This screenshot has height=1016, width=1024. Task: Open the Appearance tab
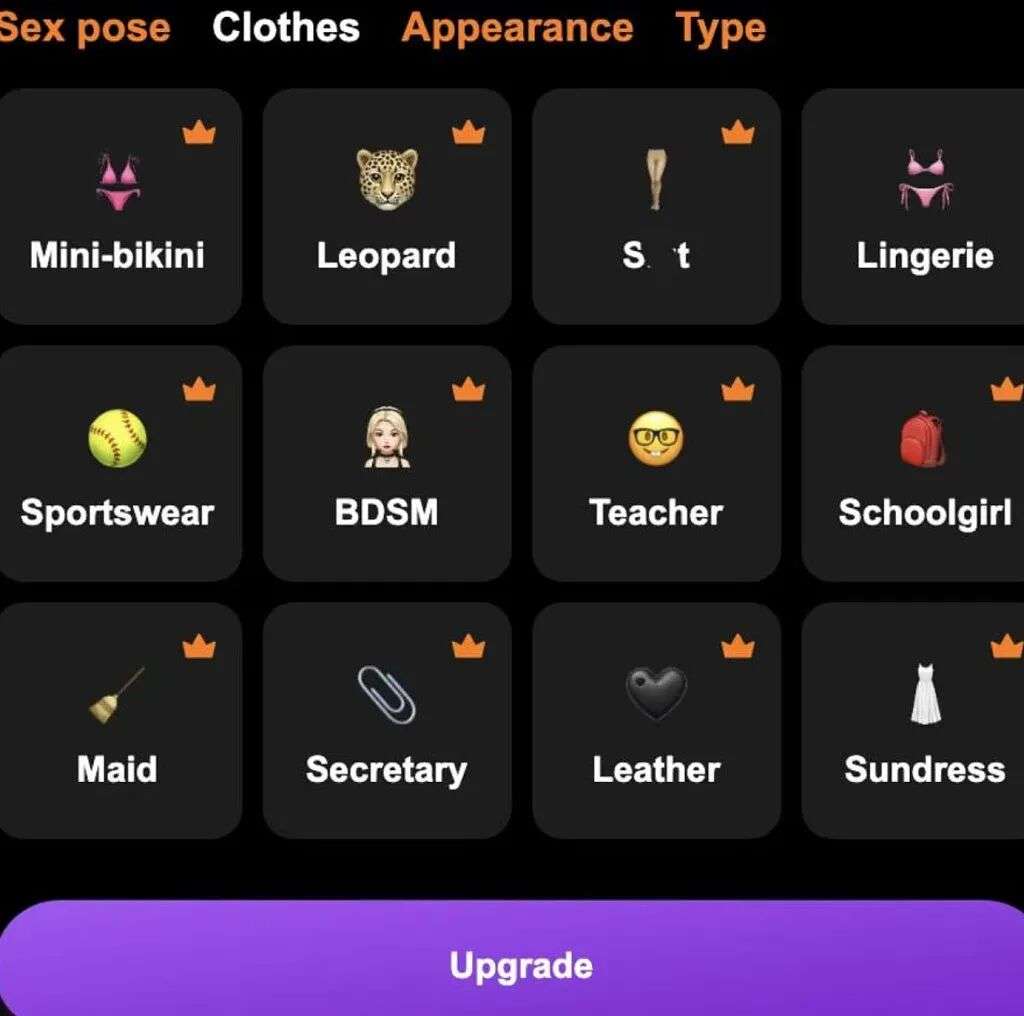517,28
